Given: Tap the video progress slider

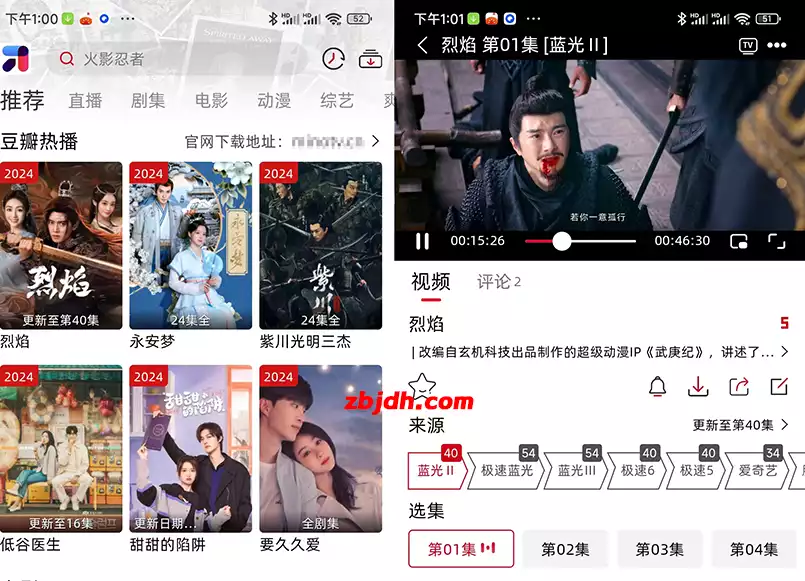Looking at the screenshot, I should pos(580,241).
